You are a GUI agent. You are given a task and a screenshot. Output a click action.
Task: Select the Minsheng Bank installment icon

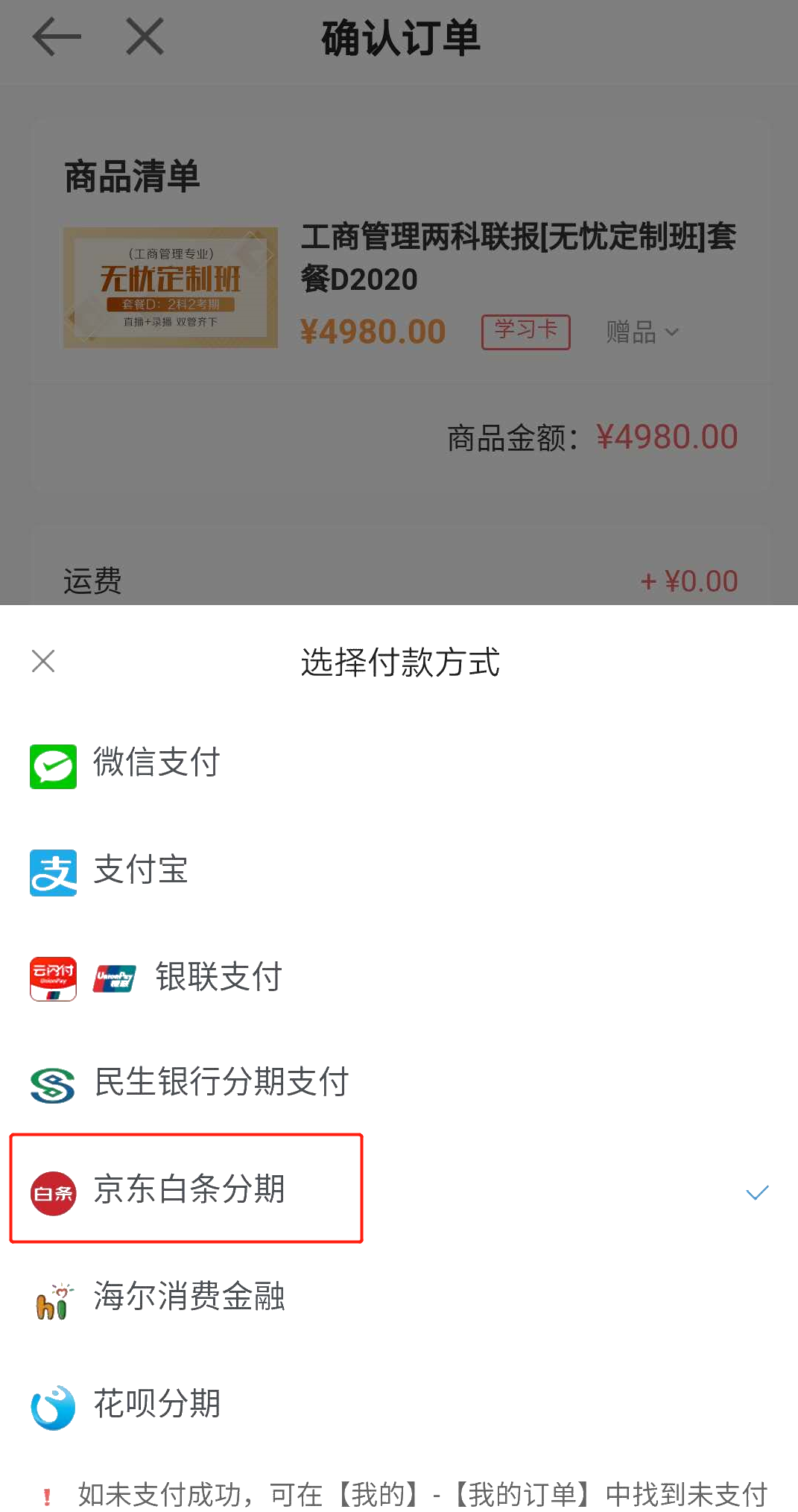52,1085
